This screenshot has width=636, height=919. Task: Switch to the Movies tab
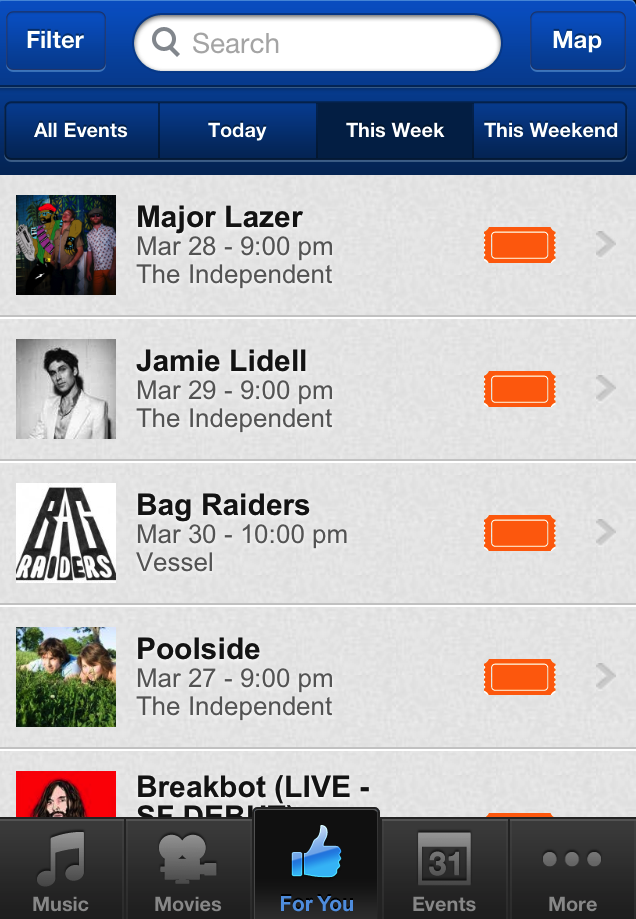188,871
